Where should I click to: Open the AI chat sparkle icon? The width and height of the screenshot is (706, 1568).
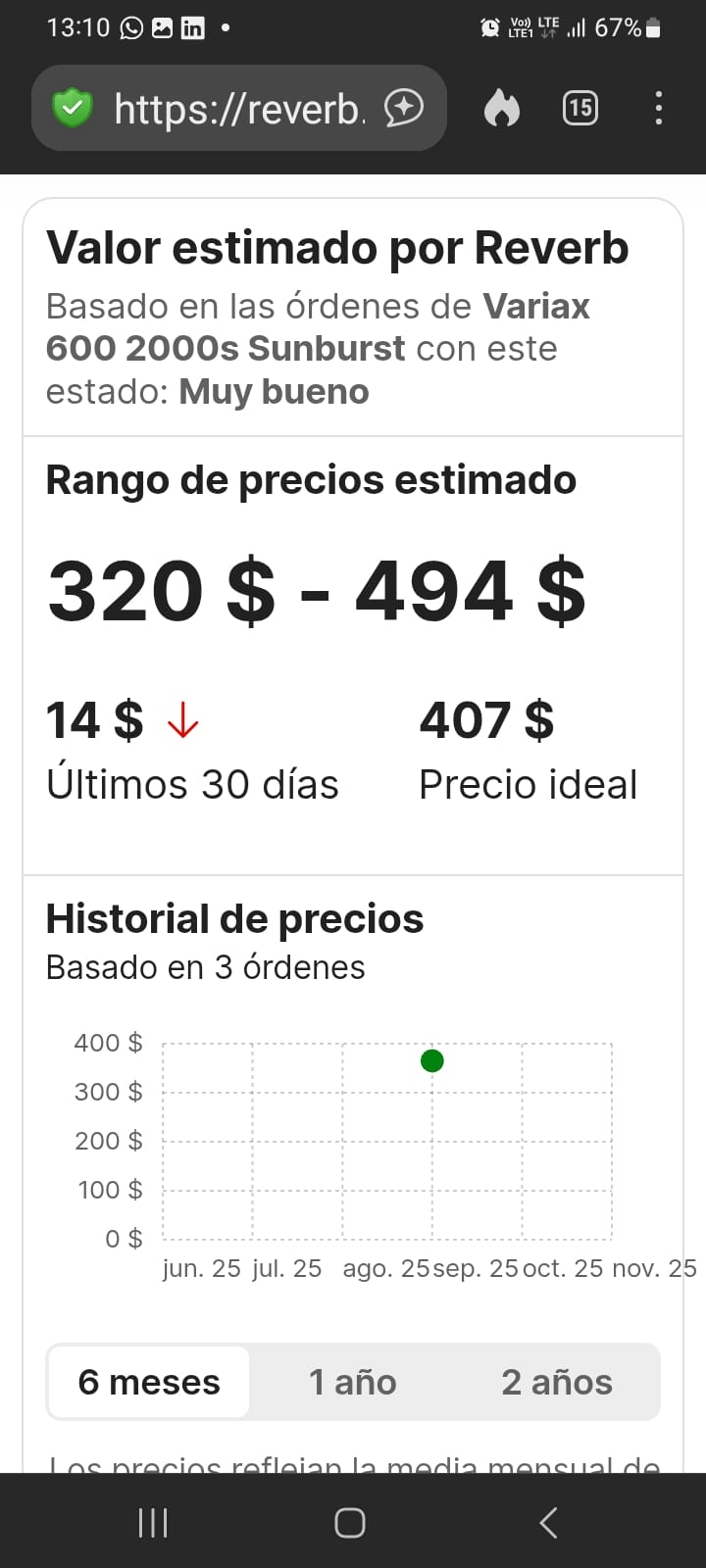pyautogui.click(x=403, y=108)
